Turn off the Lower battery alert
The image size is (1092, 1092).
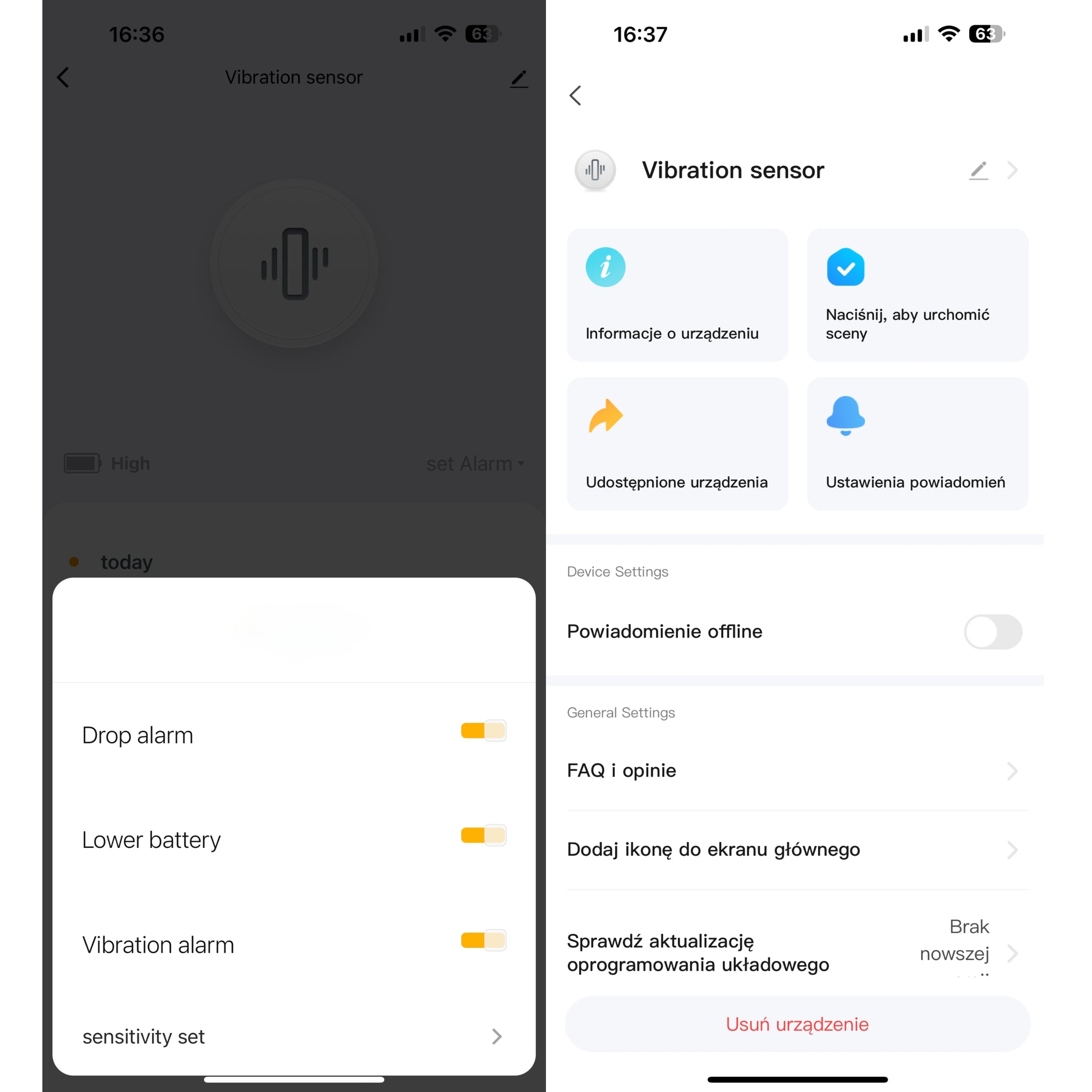(483, 836)
